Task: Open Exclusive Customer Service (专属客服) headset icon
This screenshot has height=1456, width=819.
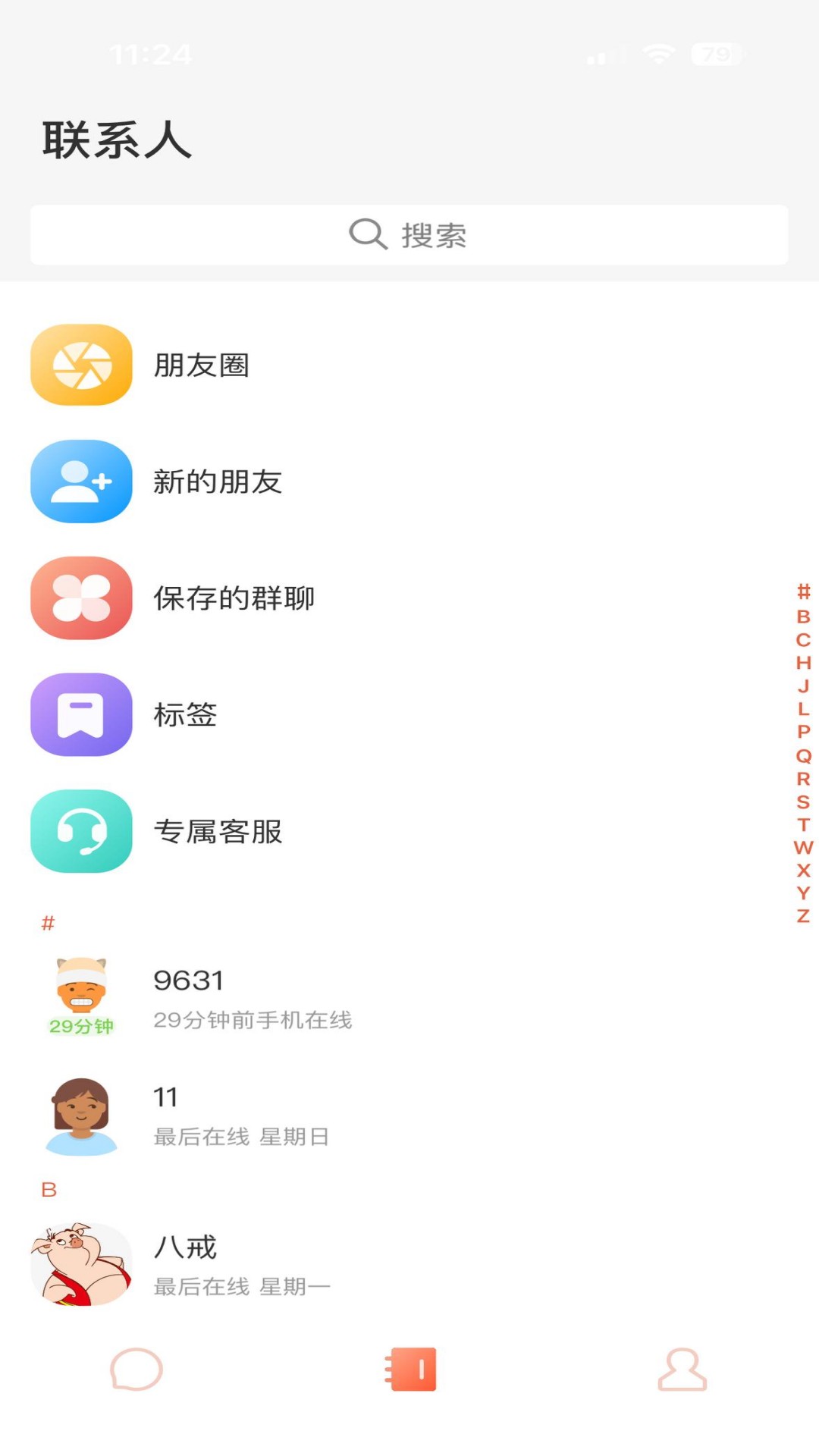Action: click(x=80, y=832)
